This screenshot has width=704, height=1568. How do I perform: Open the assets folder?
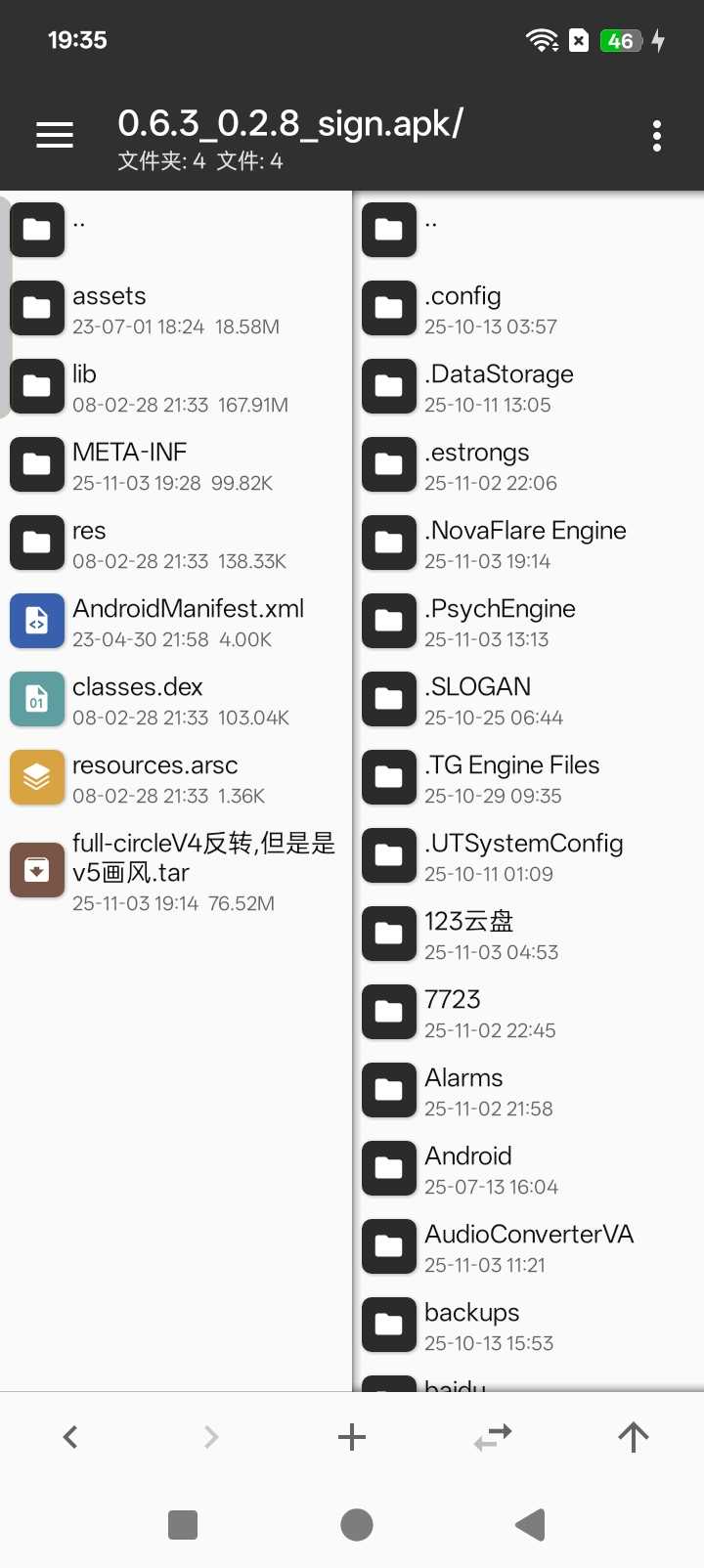click(x=176, y=309)
